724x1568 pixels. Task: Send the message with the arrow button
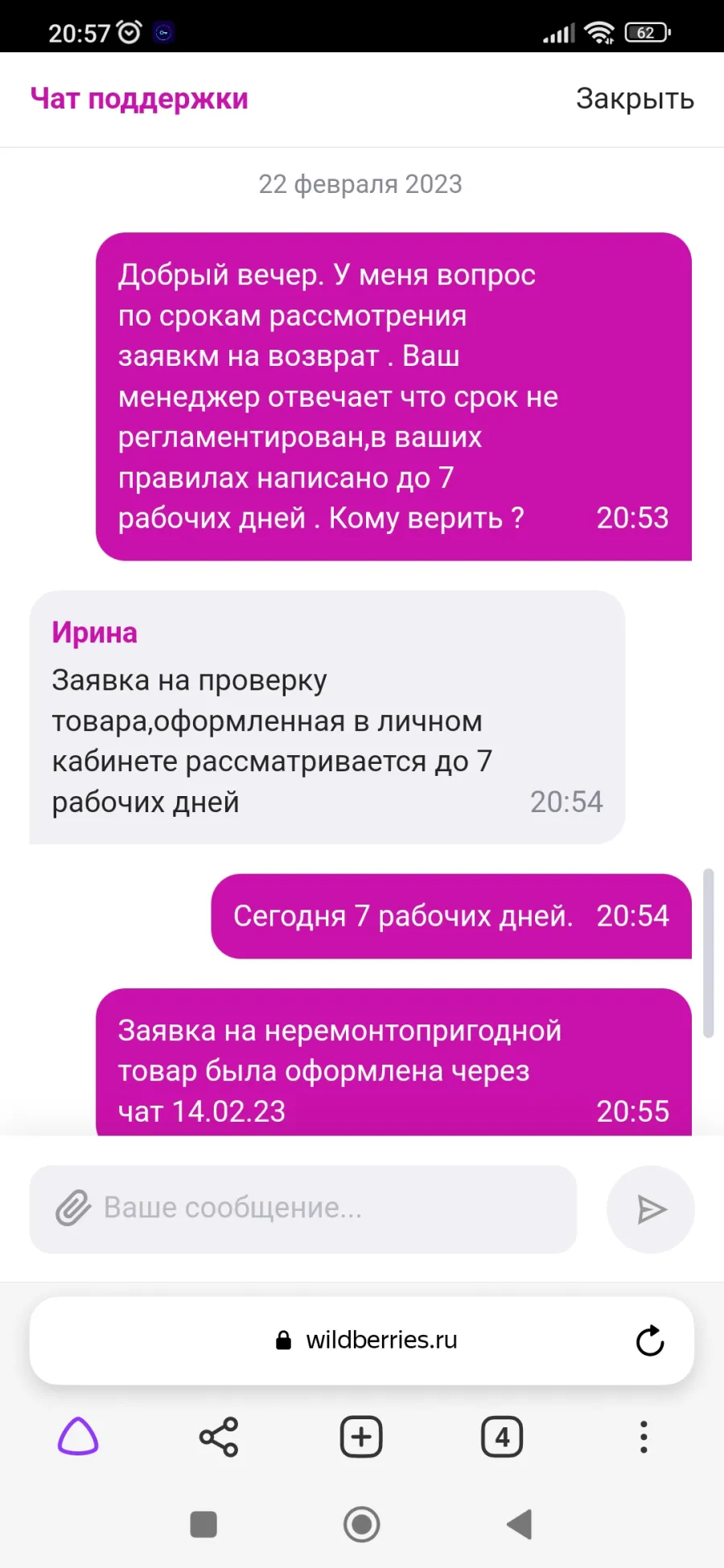tap(650, 1209)
